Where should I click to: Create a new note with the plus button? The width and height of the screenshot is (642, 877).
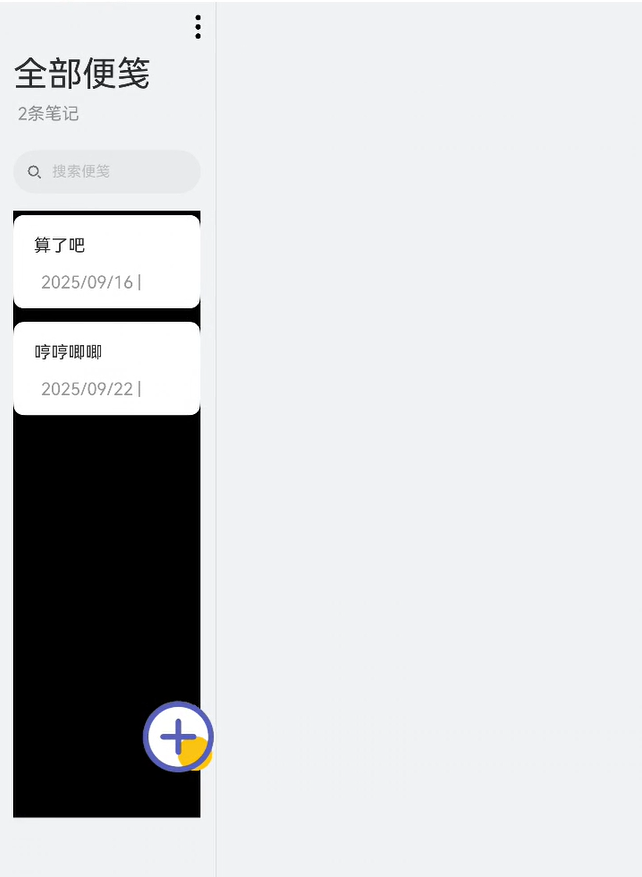tap(178, 737)
